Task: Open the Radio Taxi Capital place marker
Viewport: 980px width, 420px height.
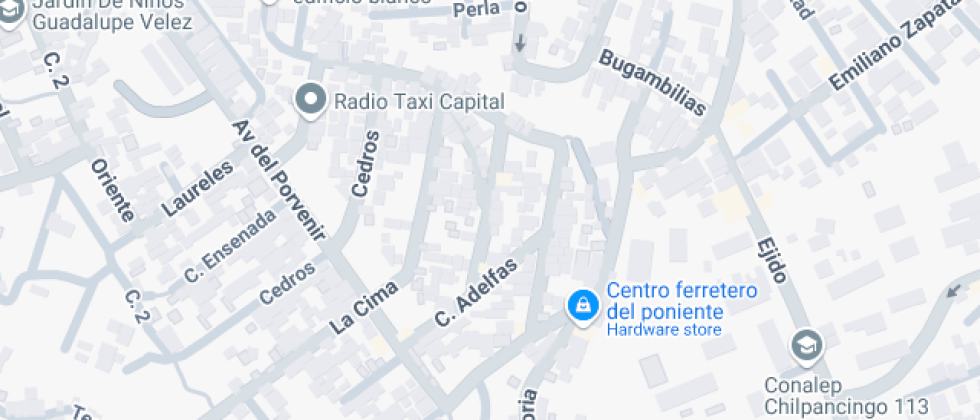Action: coord(311,100)
